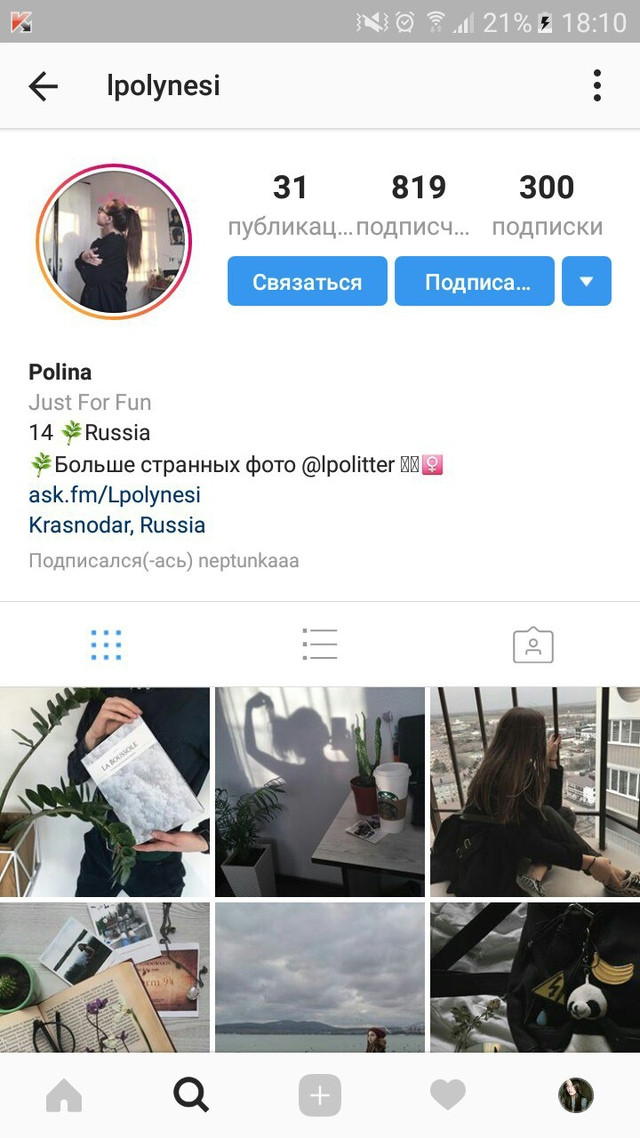Open the 819 подписчики followers list
640x1138 pixels.
click(419, 205)
